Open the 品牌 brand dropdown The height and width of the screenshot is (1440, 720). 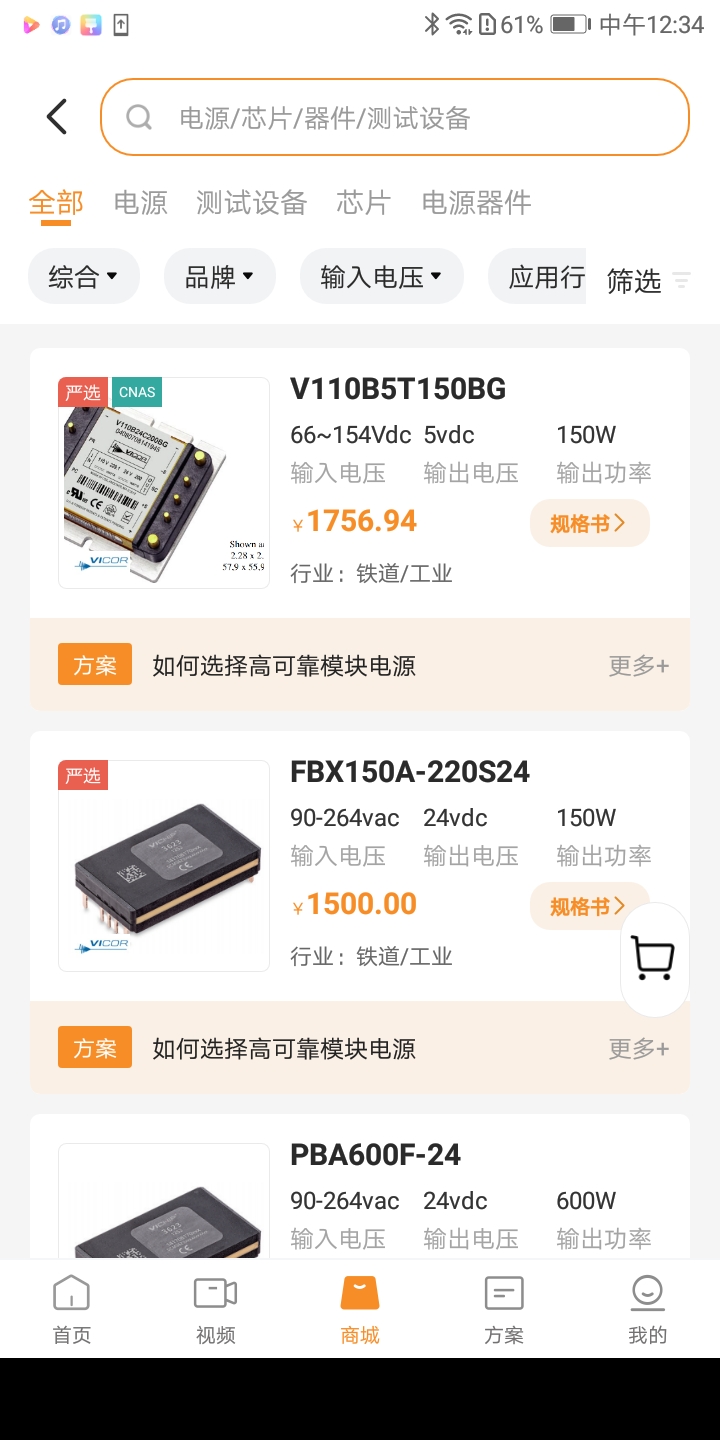click(219, 277)
